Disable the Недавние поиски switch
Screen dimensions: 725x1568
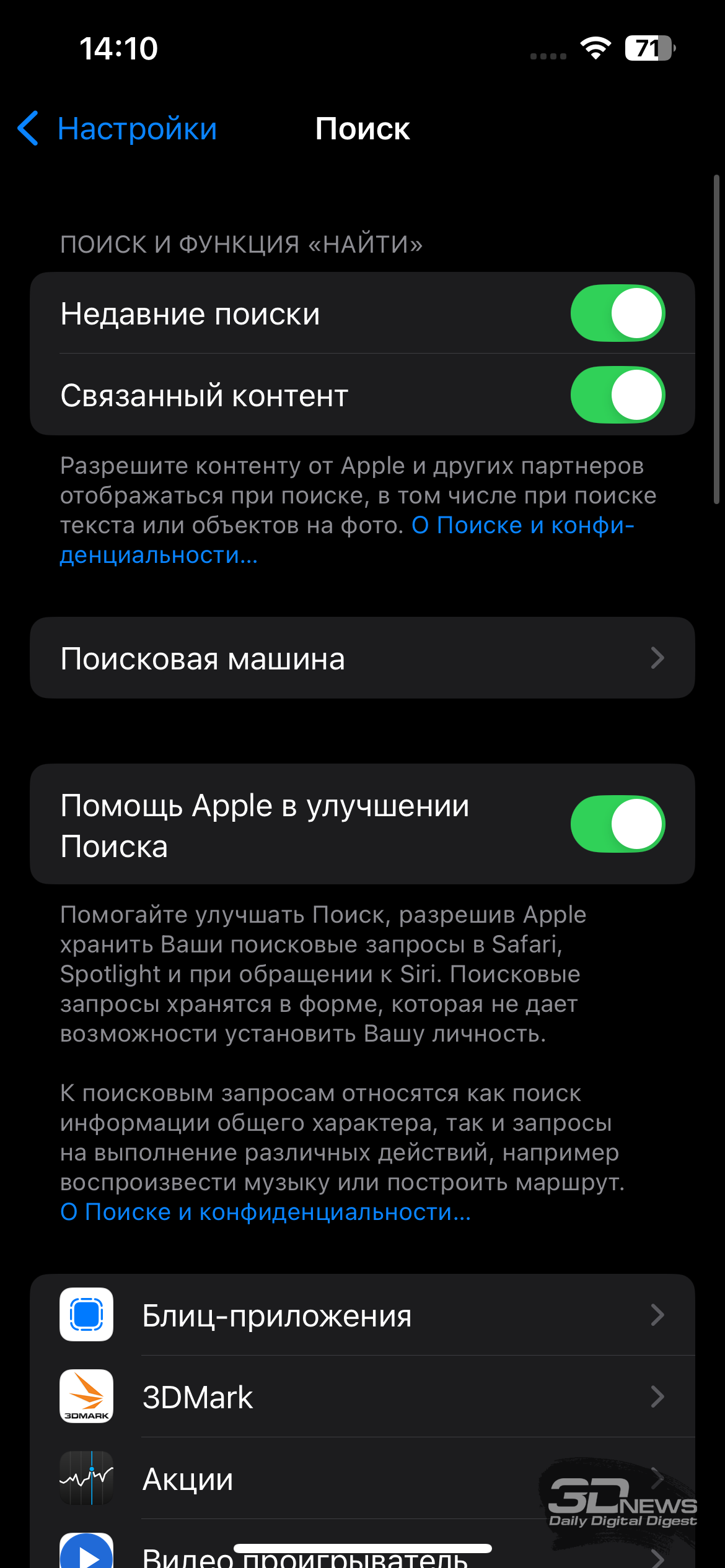click(x=618, y=313)
